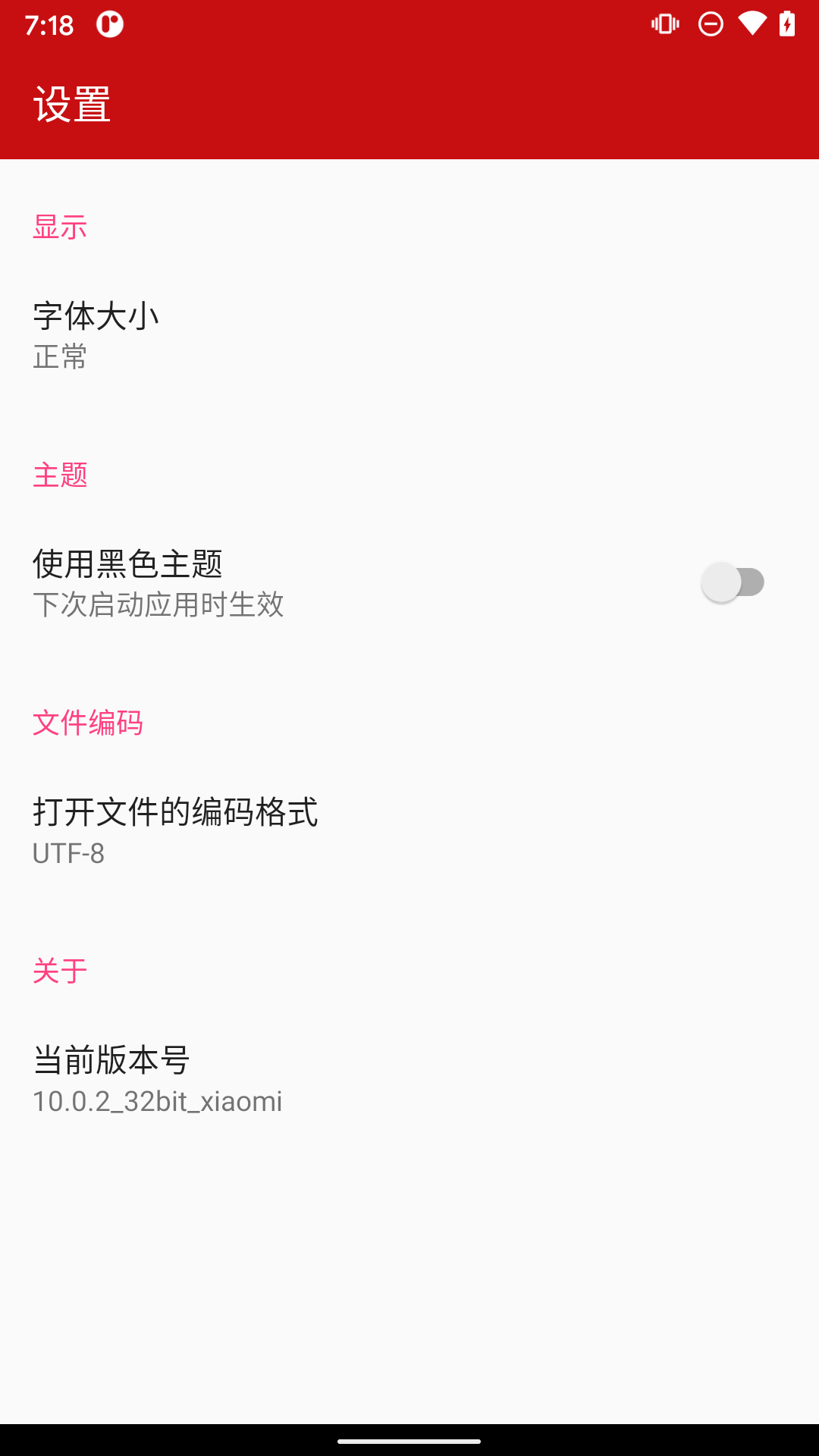This screenshot has width=819, height=1456.
Task: Click the version text 10.0.2_32bit_xiaomi
Action: [158, 1101]
